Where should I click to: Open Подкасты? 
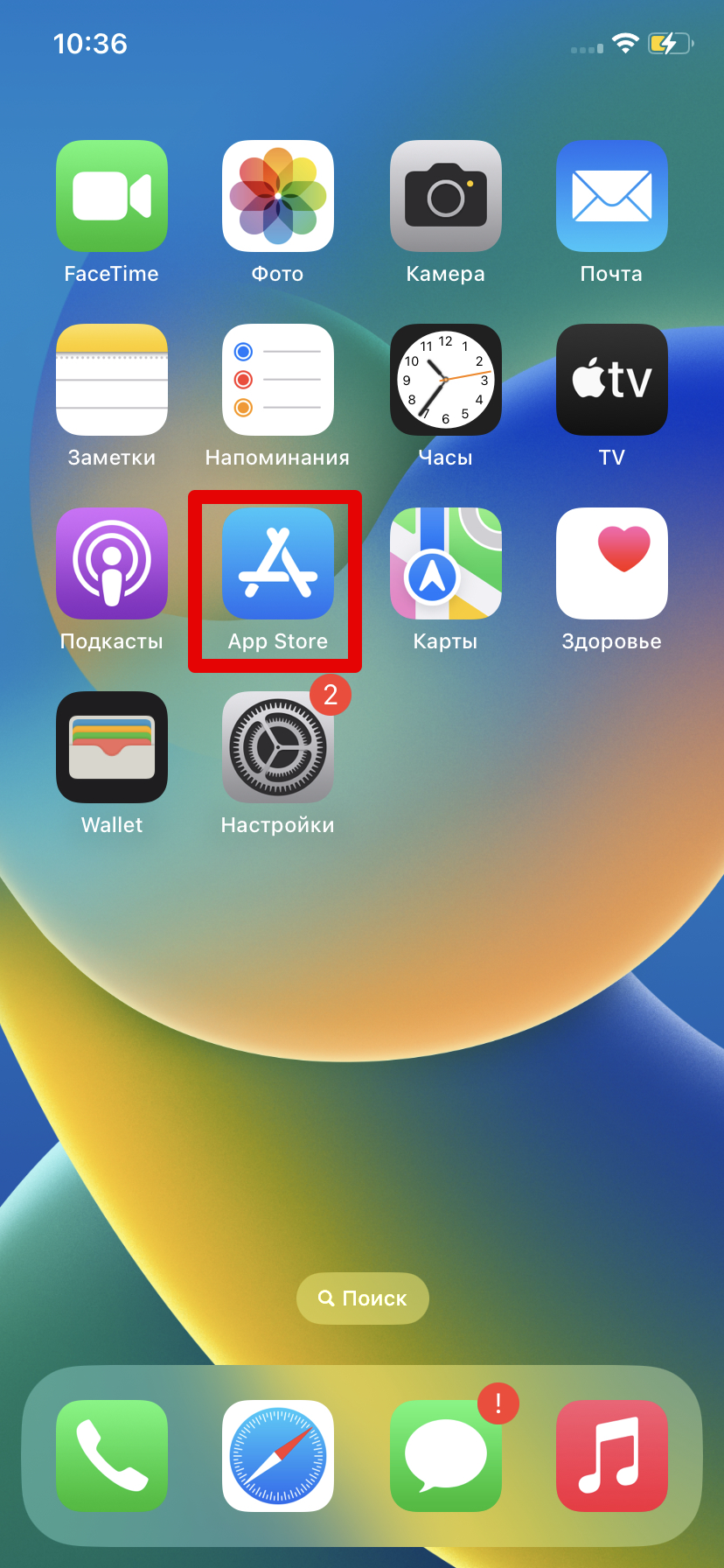pyautogui.click(x=111, y=563)
